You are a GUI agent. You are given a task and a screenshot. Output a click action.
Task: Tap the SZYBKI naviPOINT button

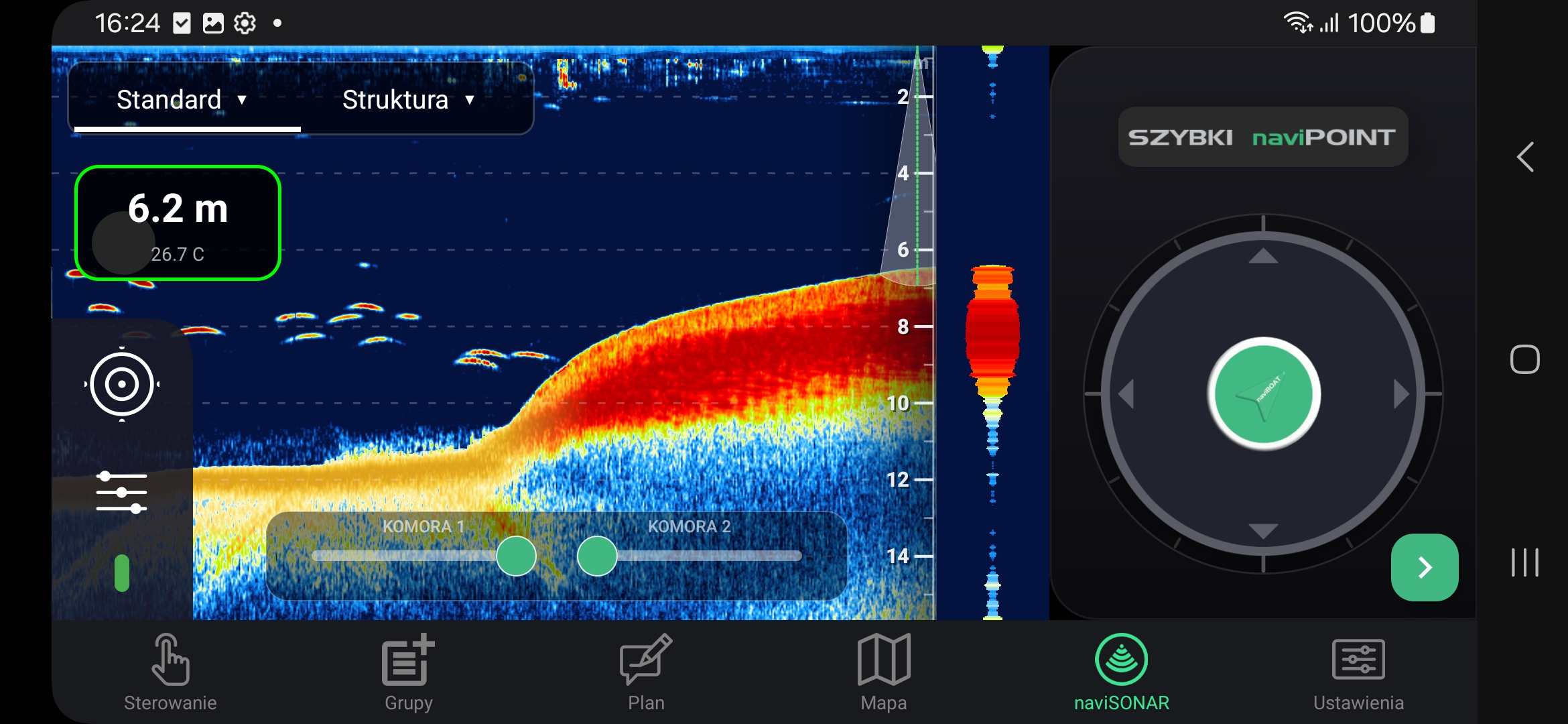pos(1263,137)
